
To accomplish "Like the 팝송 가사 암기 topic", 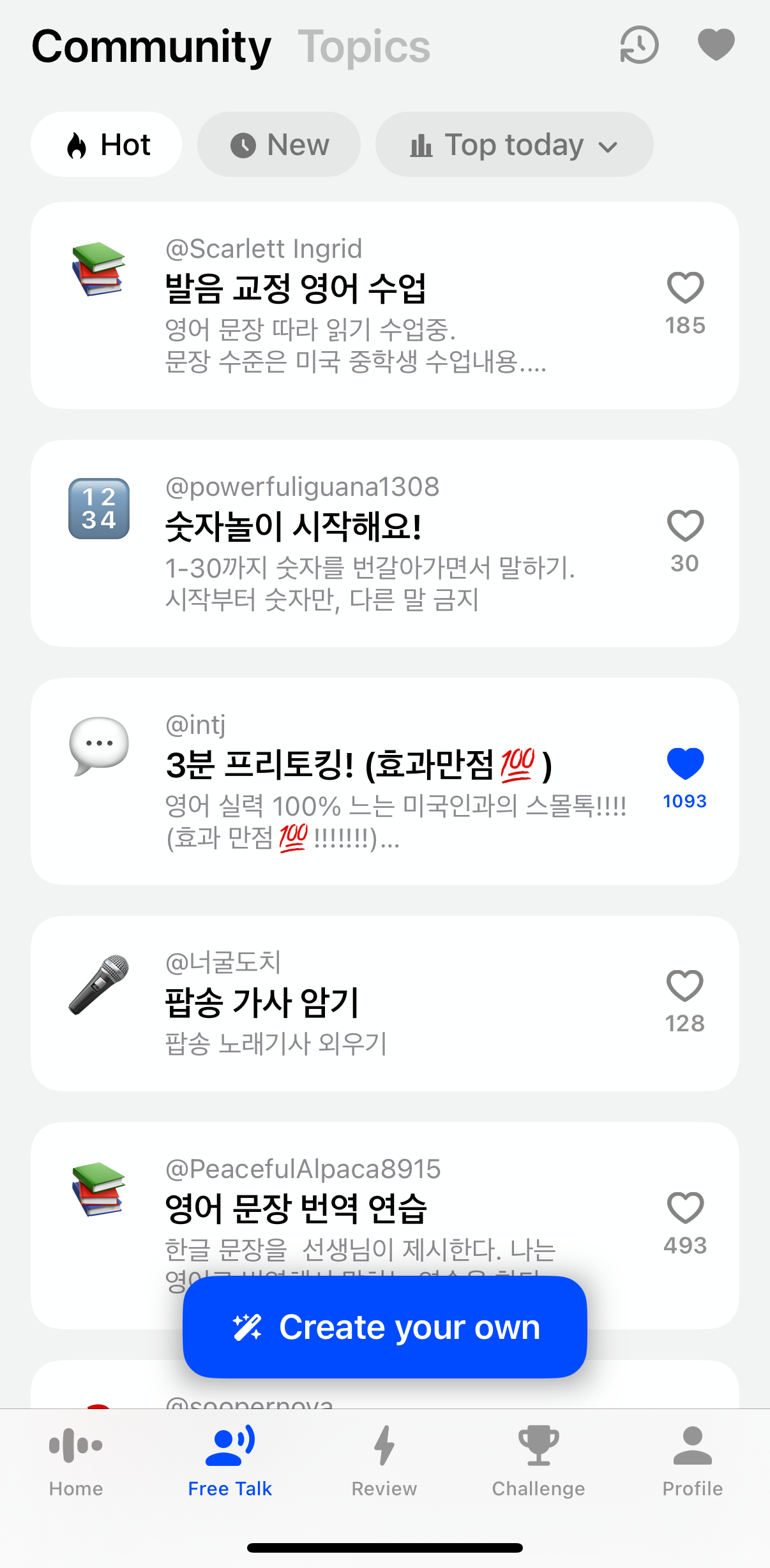I will click(685, 986).
